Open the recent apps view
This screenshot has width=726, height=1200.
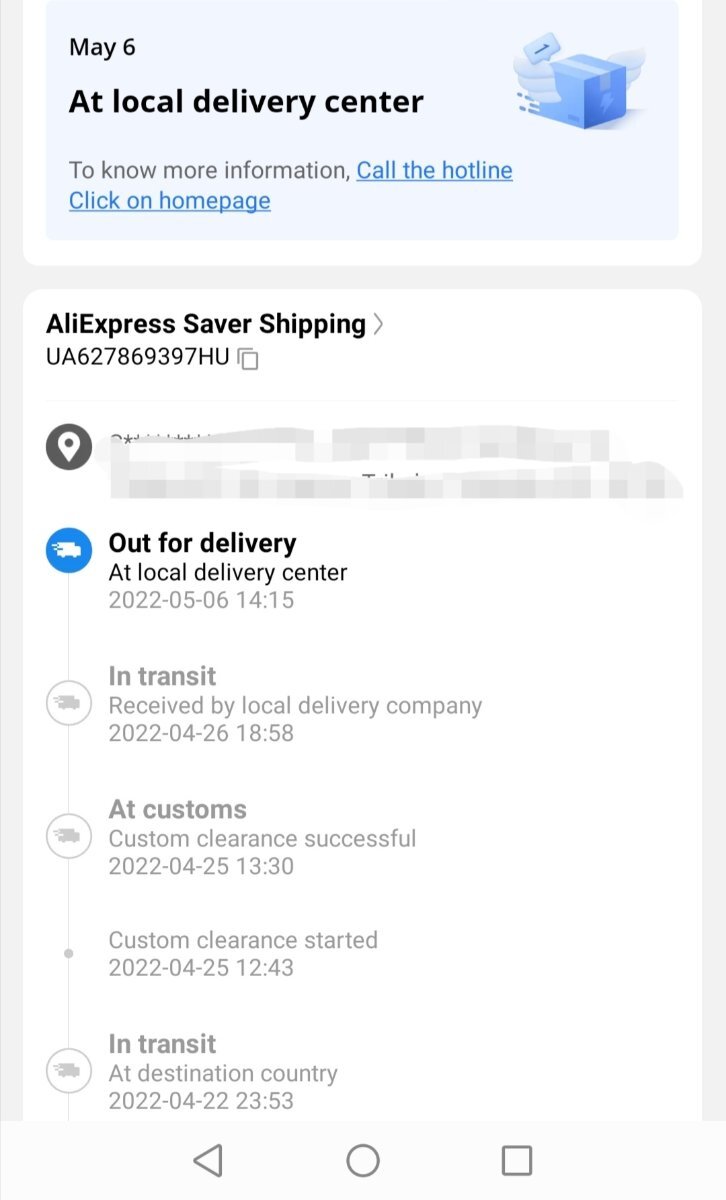point(517,1160)
